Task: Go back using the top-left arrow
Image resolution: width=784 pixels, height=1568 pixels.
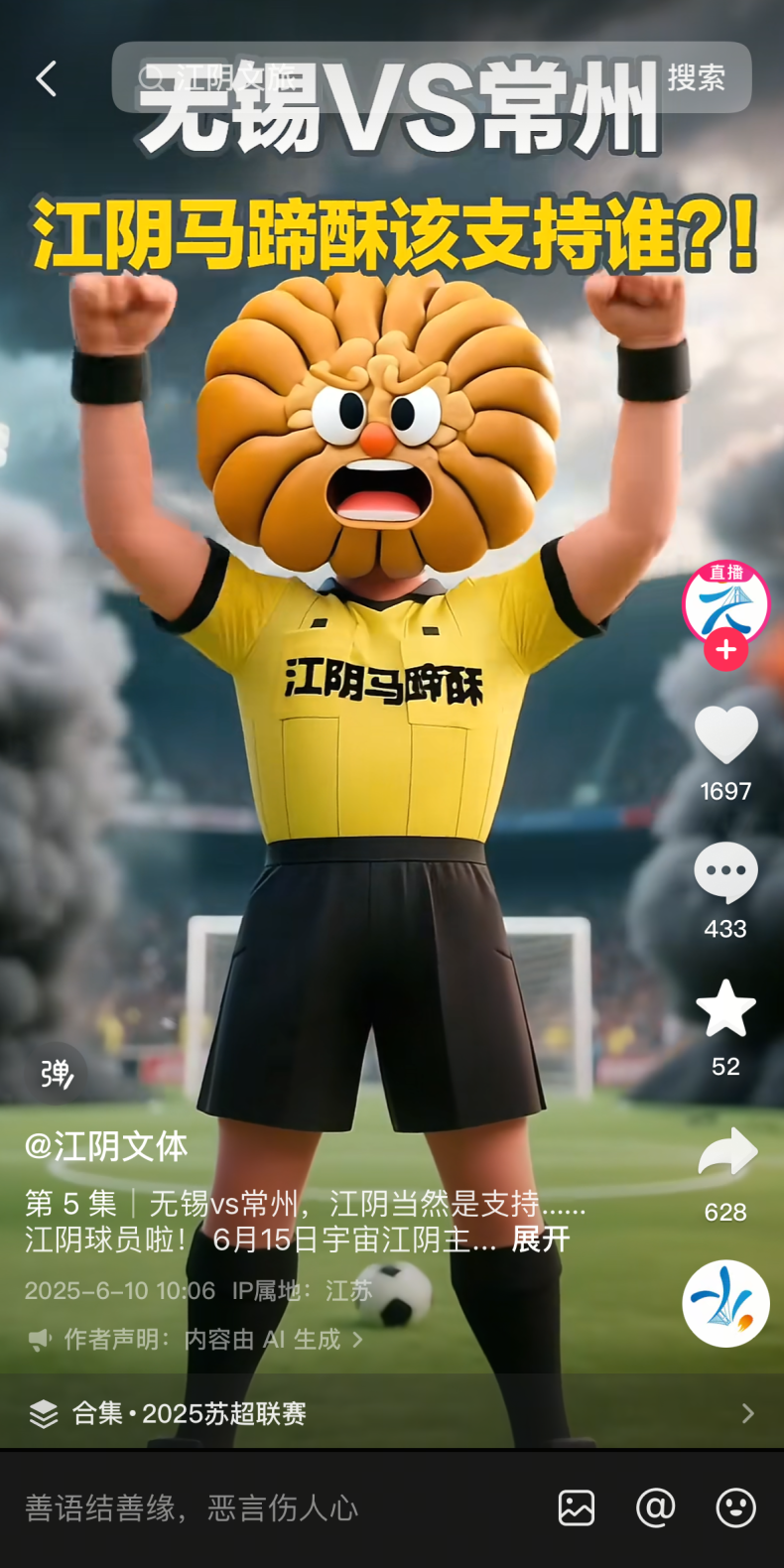Action: point(47,78)
